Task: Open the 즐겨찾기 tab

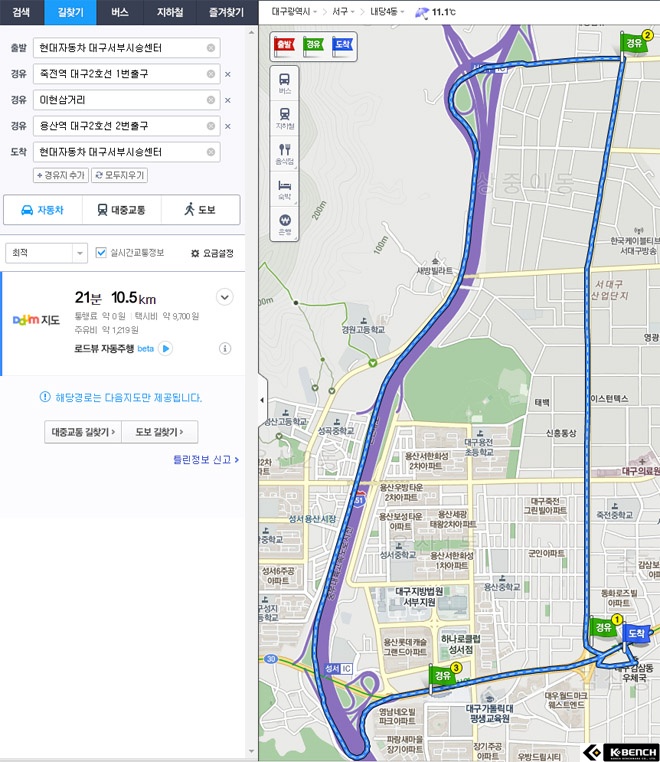Action: click(226, 12)
